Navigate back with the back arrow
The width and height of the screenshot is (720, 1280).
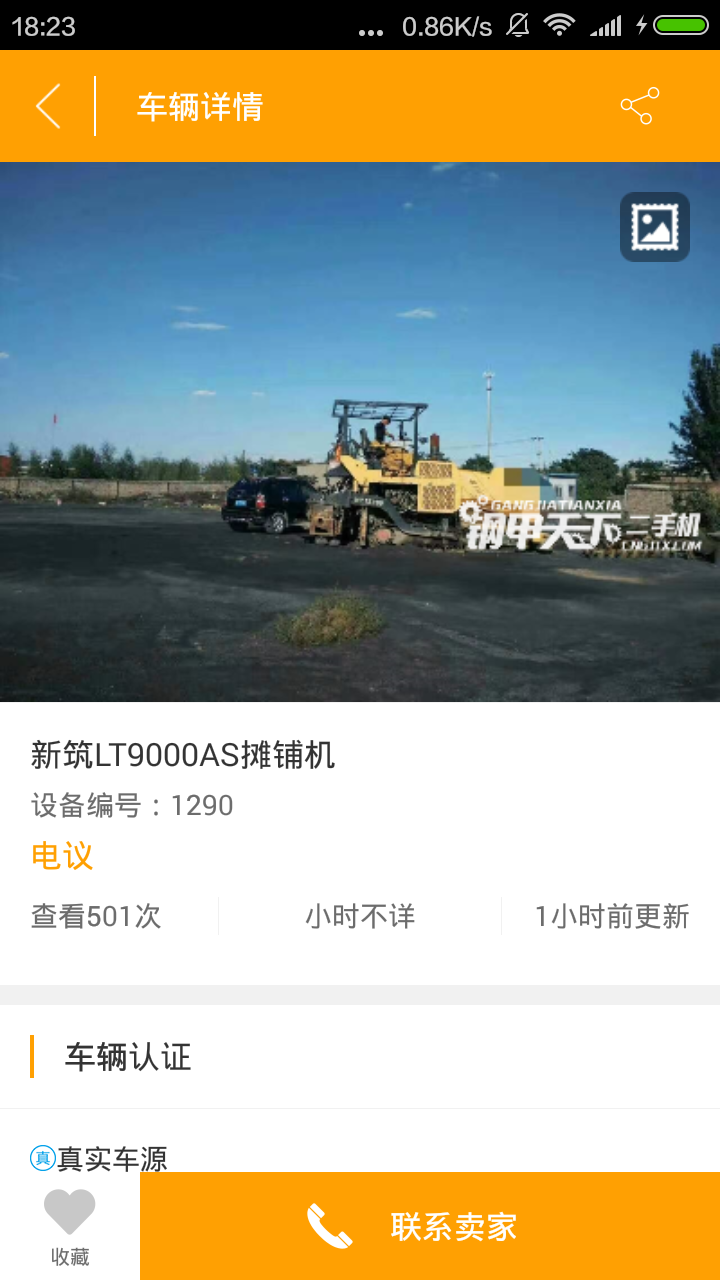coord(47,105)
